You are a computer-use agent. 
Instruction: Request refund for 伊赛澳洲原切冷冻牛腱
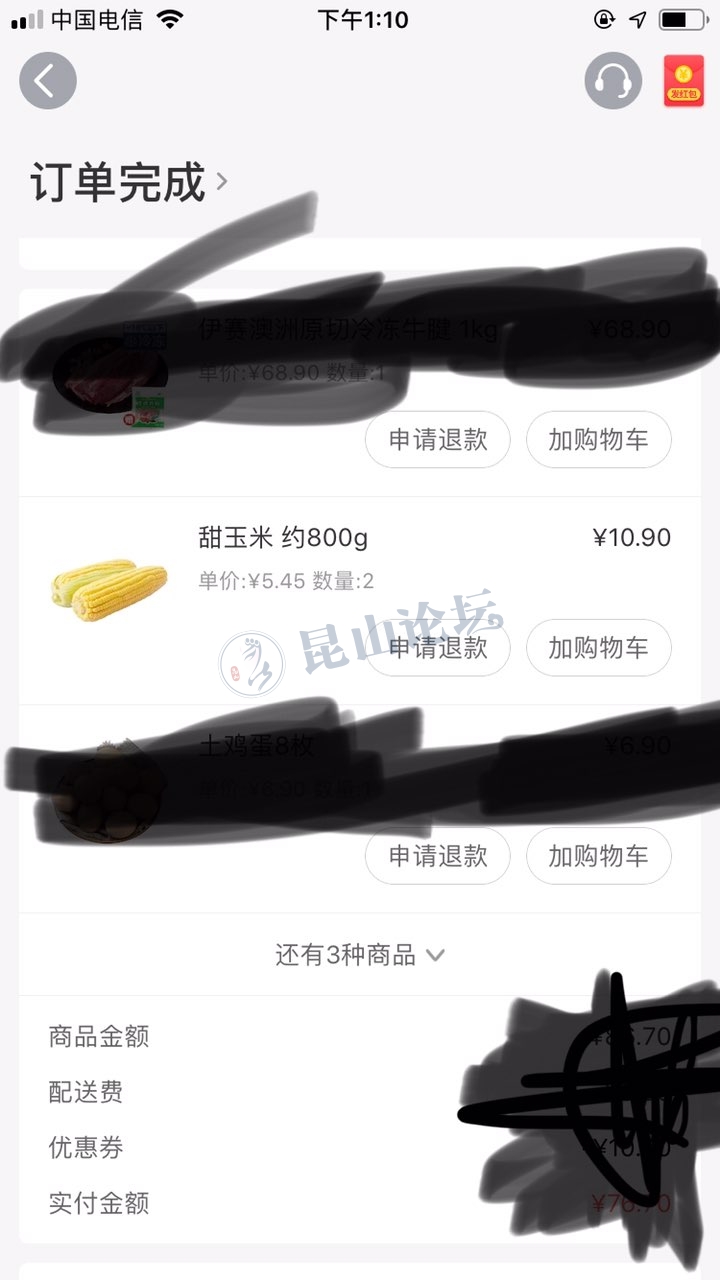click(437, 439)
